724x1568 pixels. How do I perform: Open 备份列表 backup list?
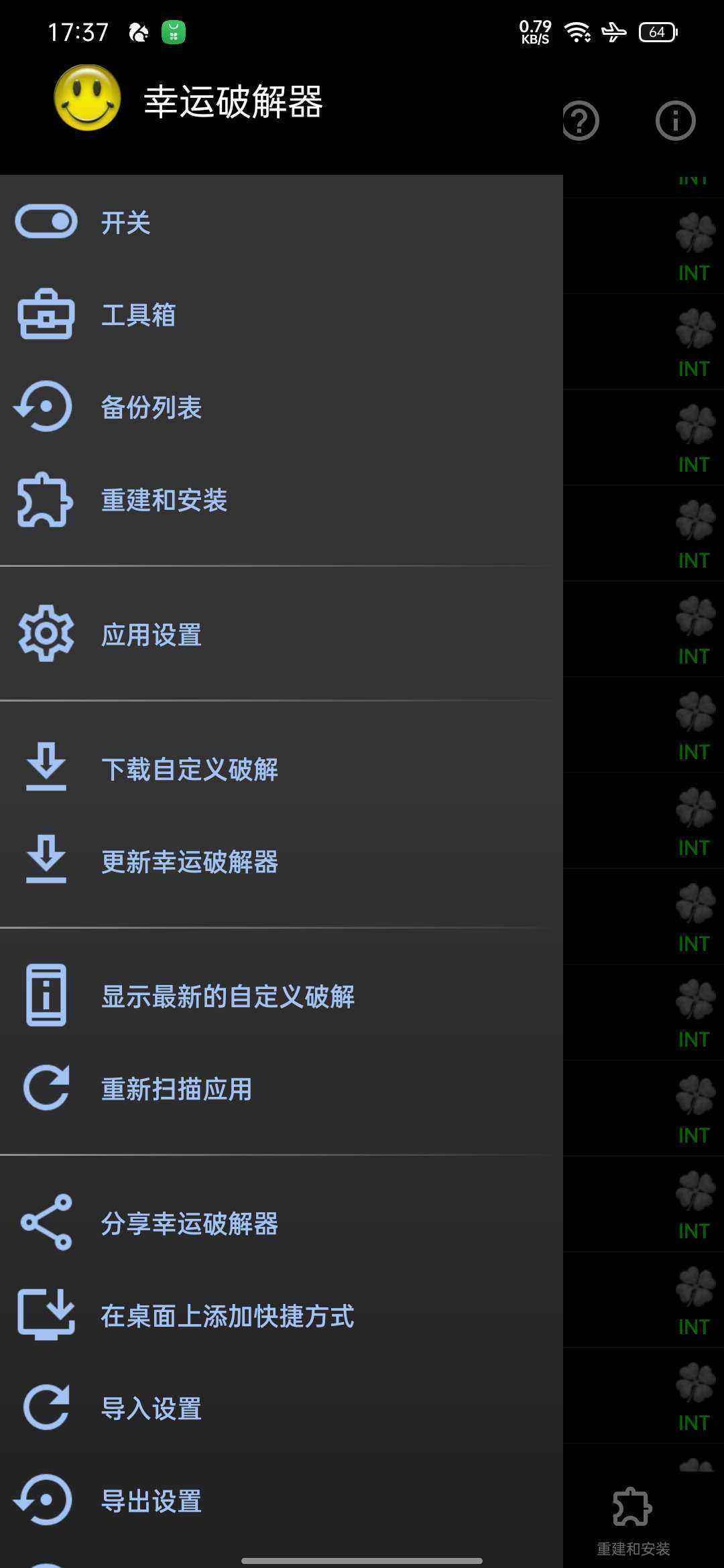coord(151,407)
